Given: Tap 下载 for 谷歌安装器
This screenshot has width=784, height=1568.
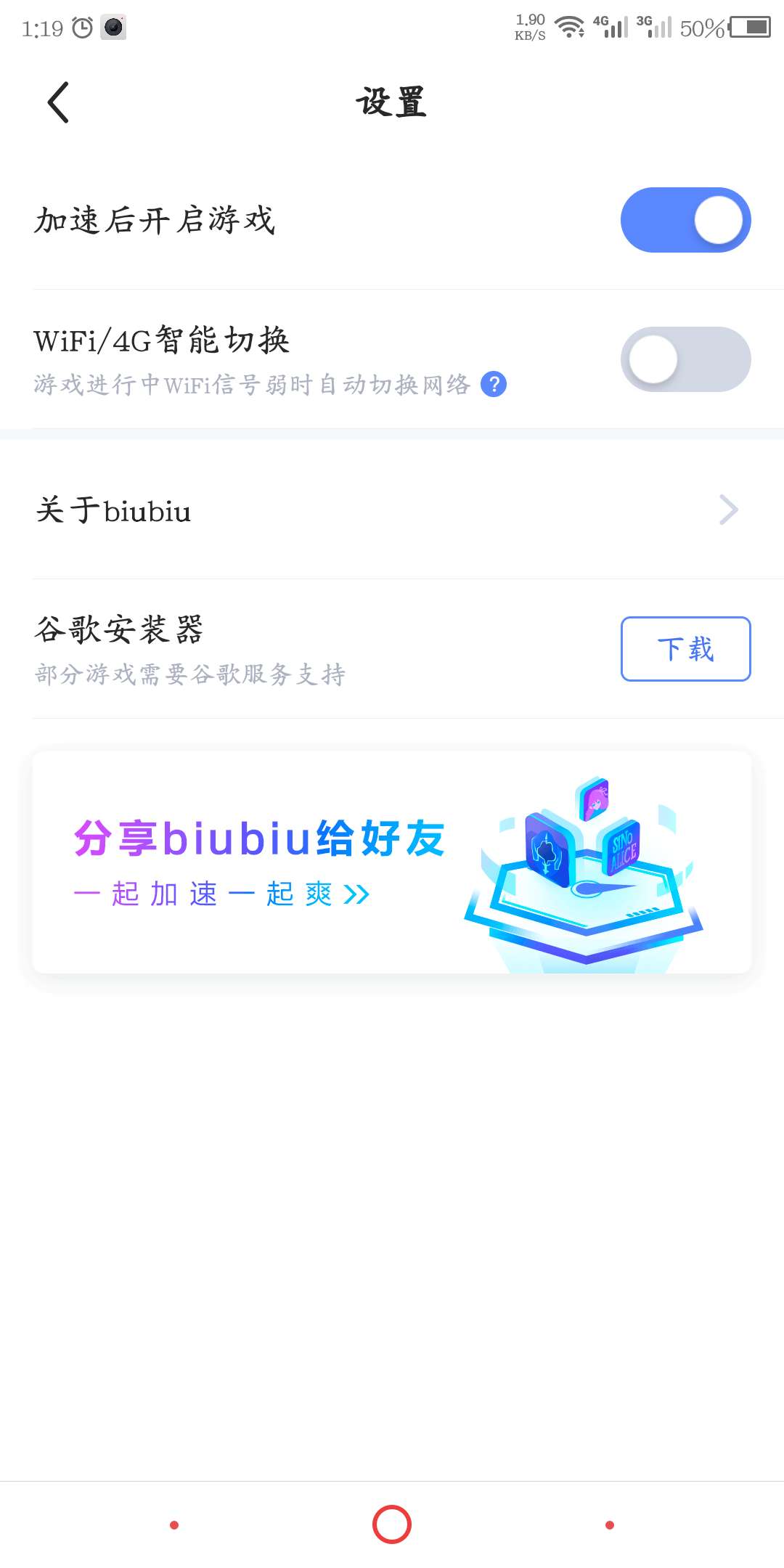Looking at the screenshot, I should coord(685,649).
